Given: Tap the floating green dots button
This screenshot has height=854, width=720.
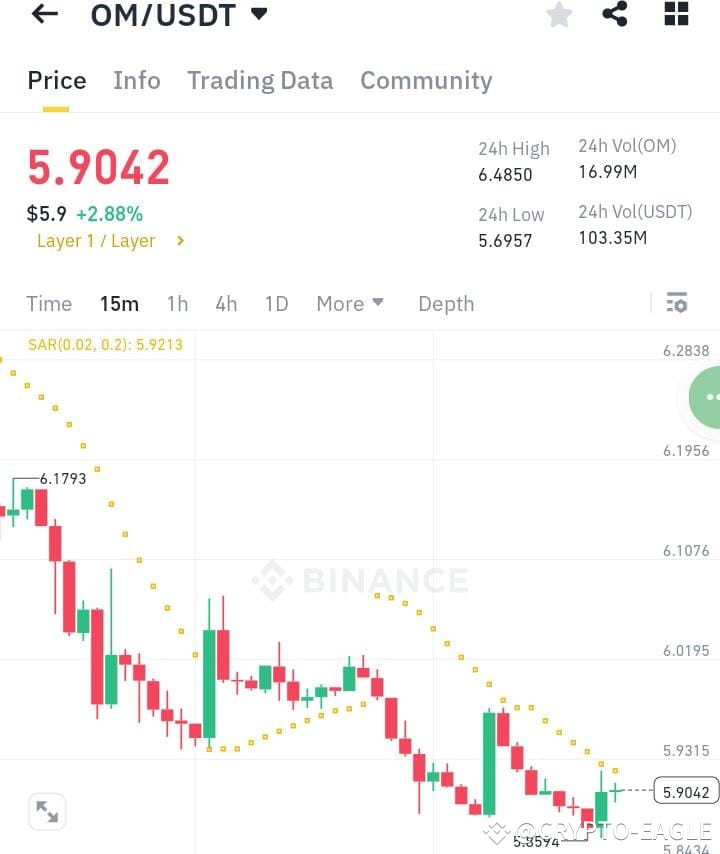Looking at the screenshot, I should [x=711, y=398].
